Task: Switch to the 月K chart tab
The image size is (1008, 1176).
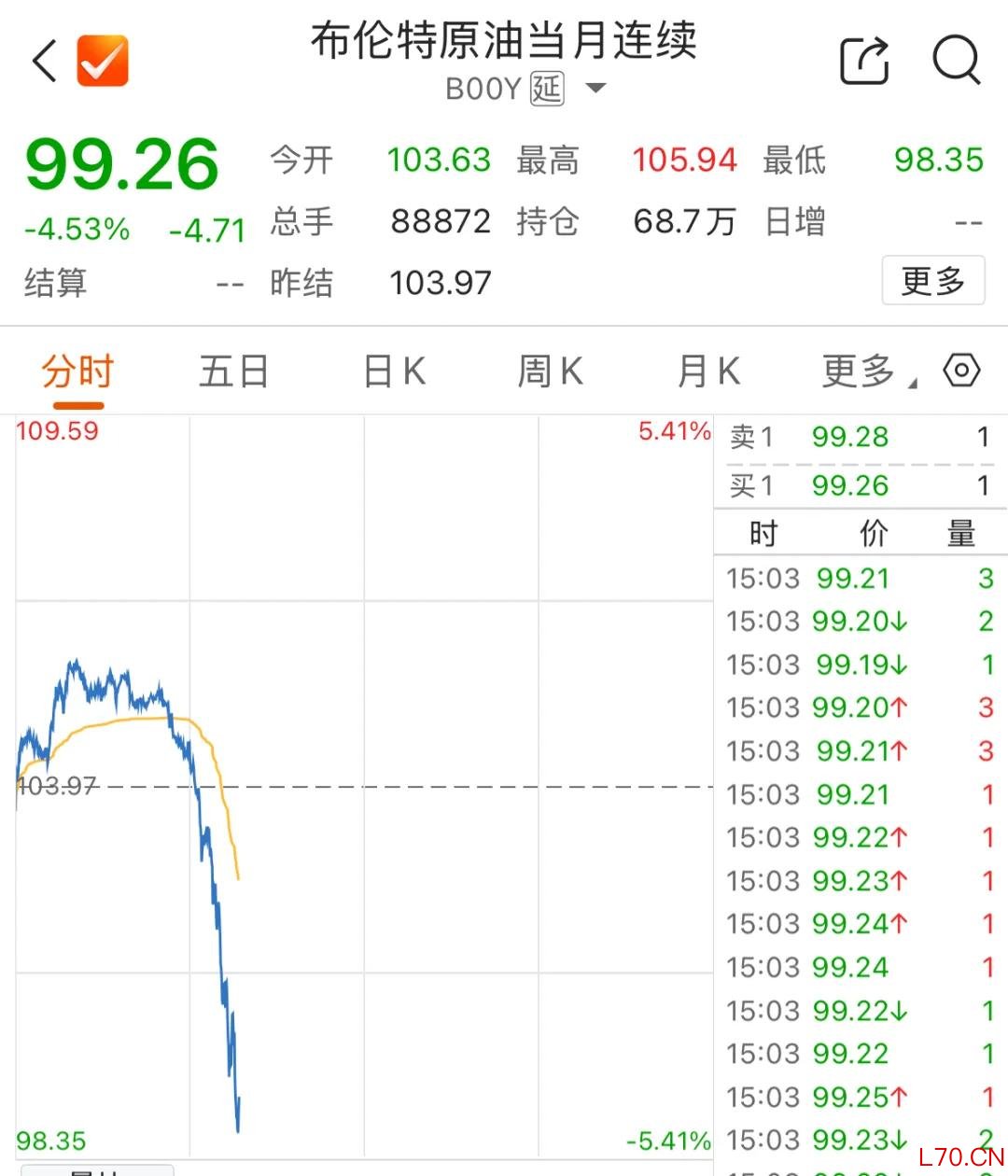Action: (x=707, y=371)
